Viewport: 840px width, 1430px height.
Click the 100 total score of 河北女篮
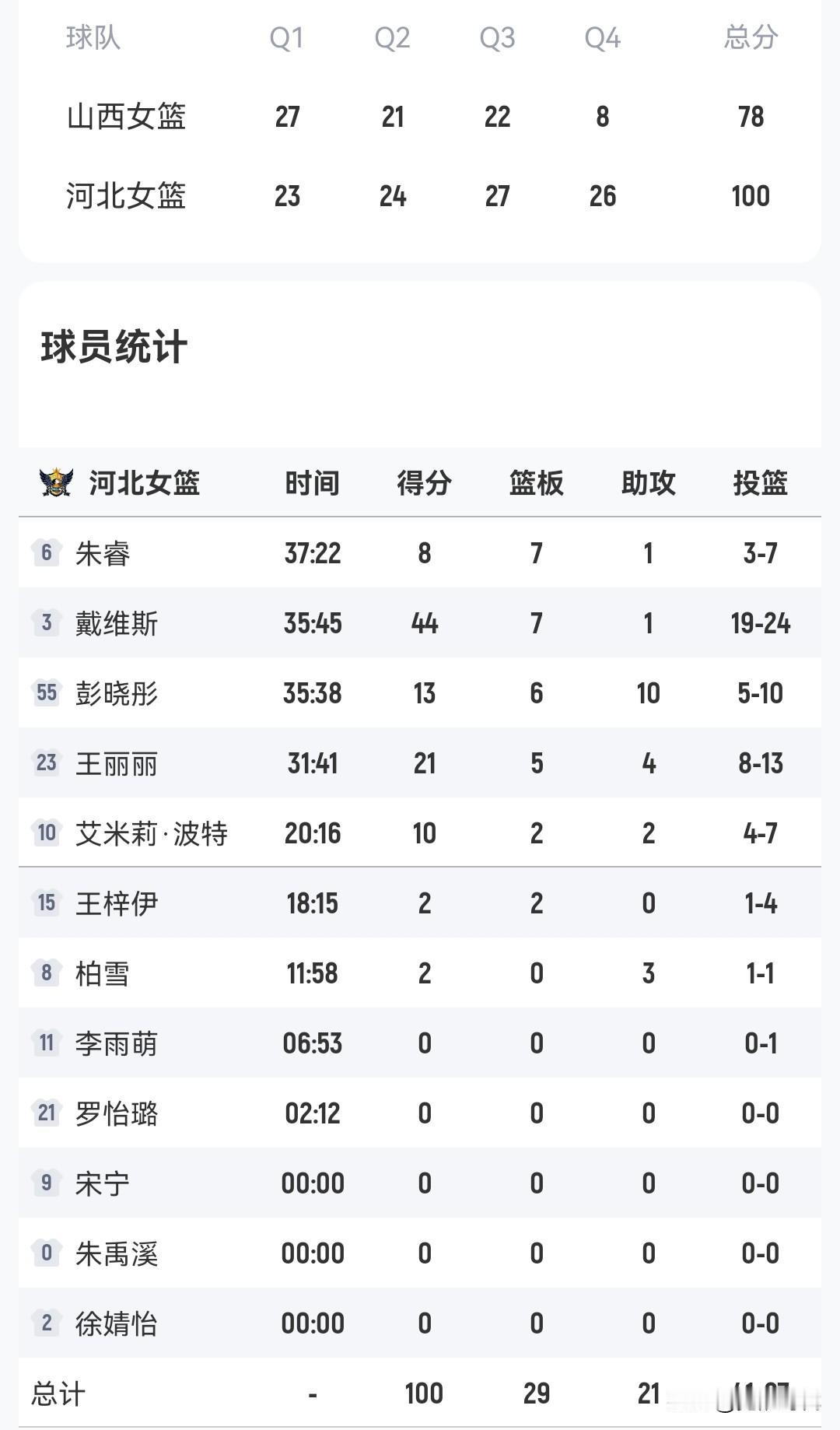point(748,196)
